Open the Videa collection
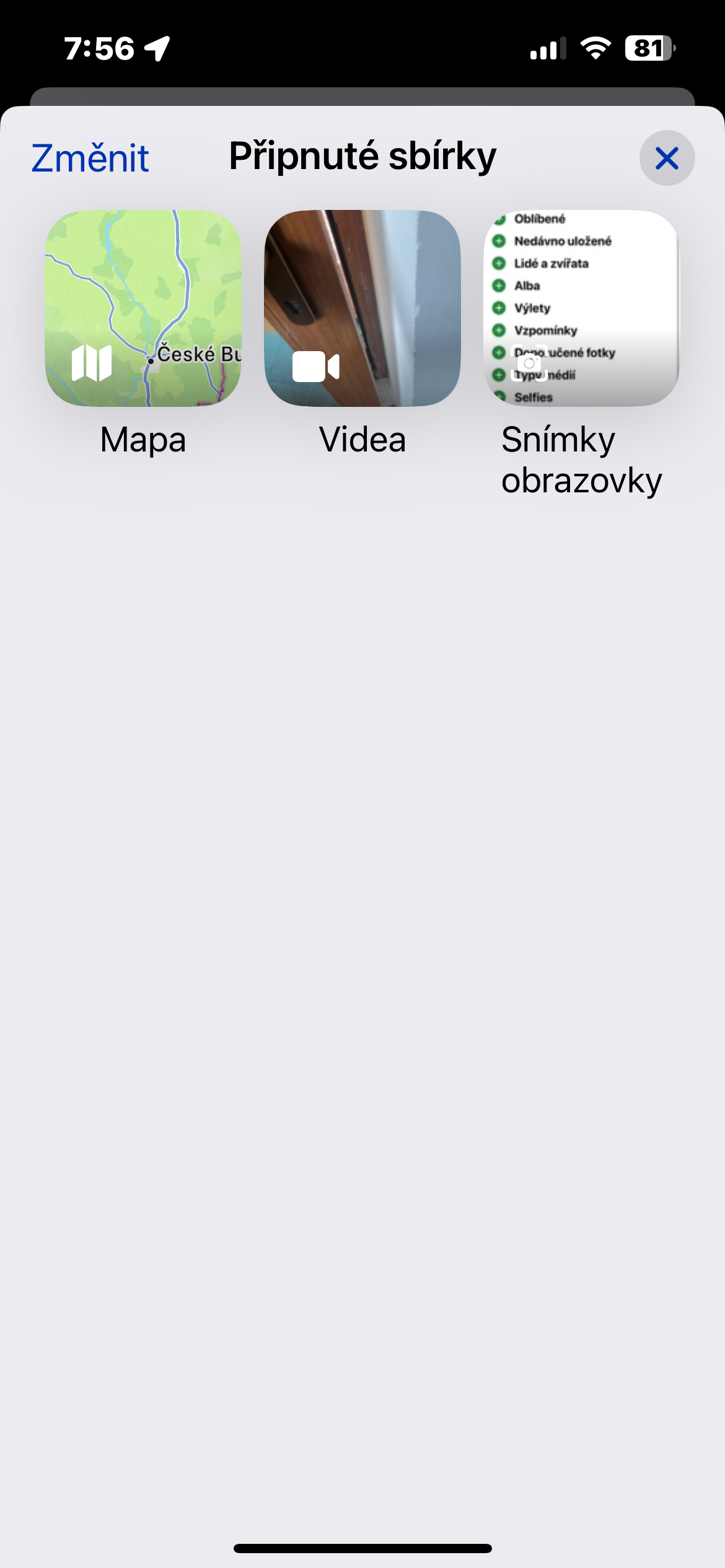 point(362,308)
